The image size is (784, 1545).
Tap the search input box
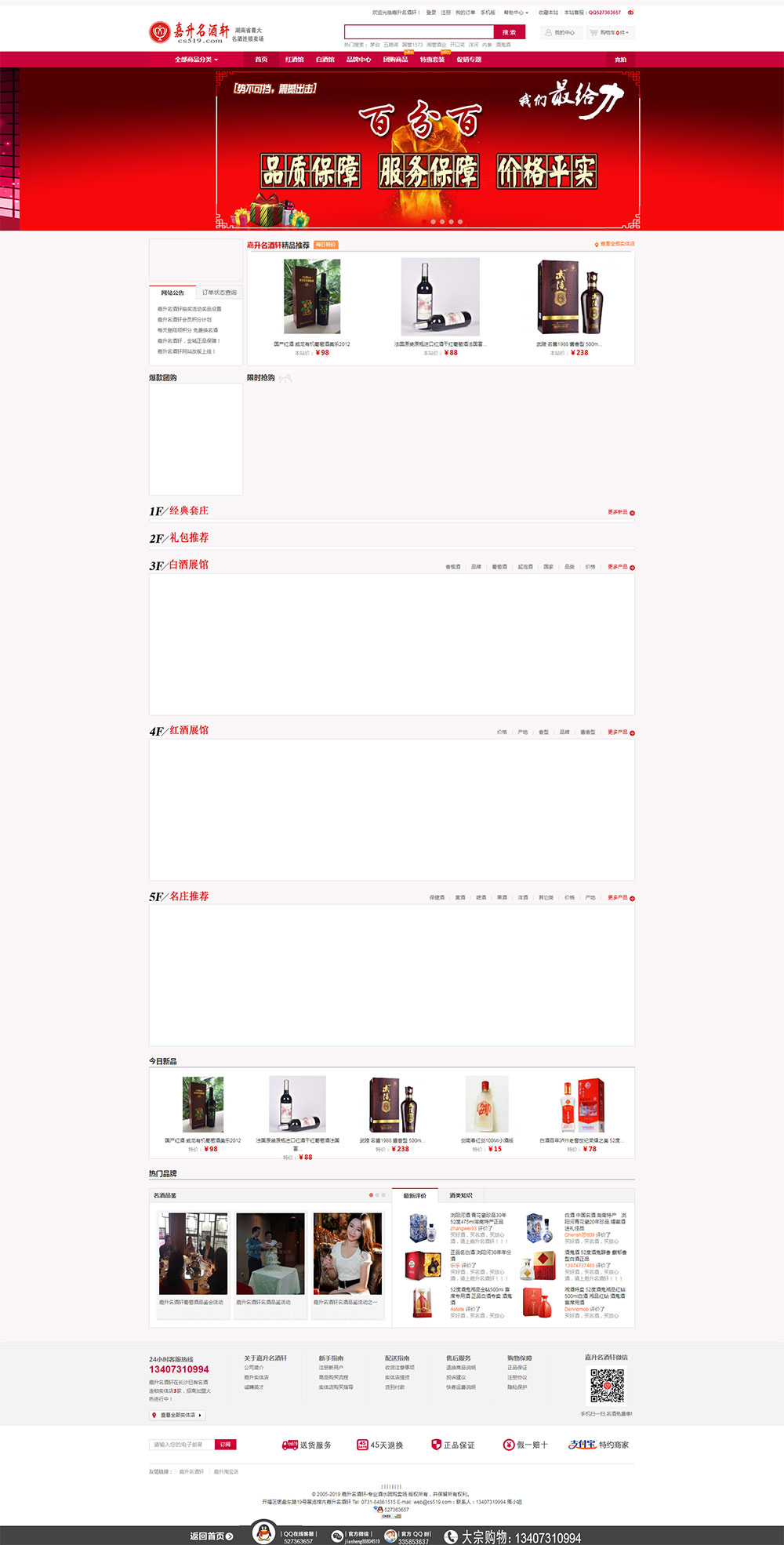pyautogui.click(x=419, y=32)
